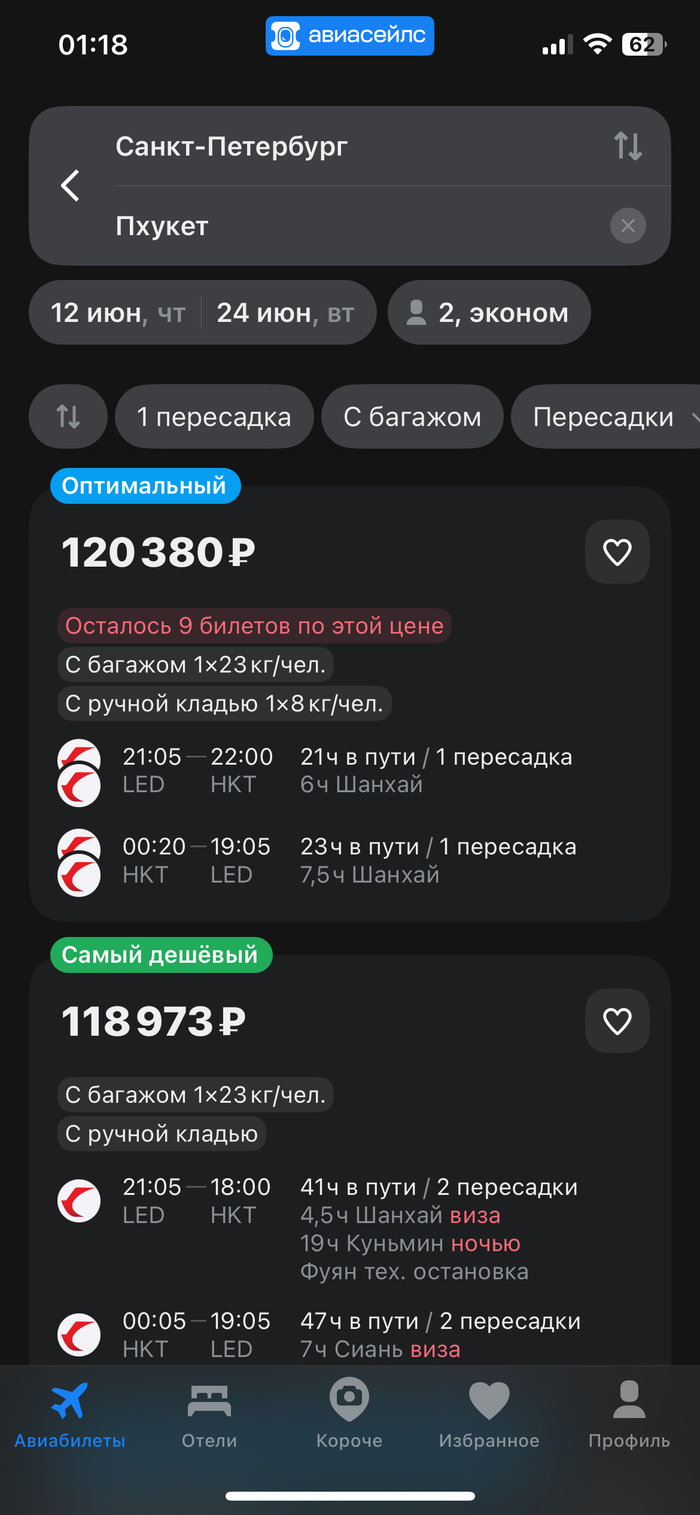This screenshot has width=700, height=1515.
Task: Go to the Профиль tab
Action: click(629, 1415)
